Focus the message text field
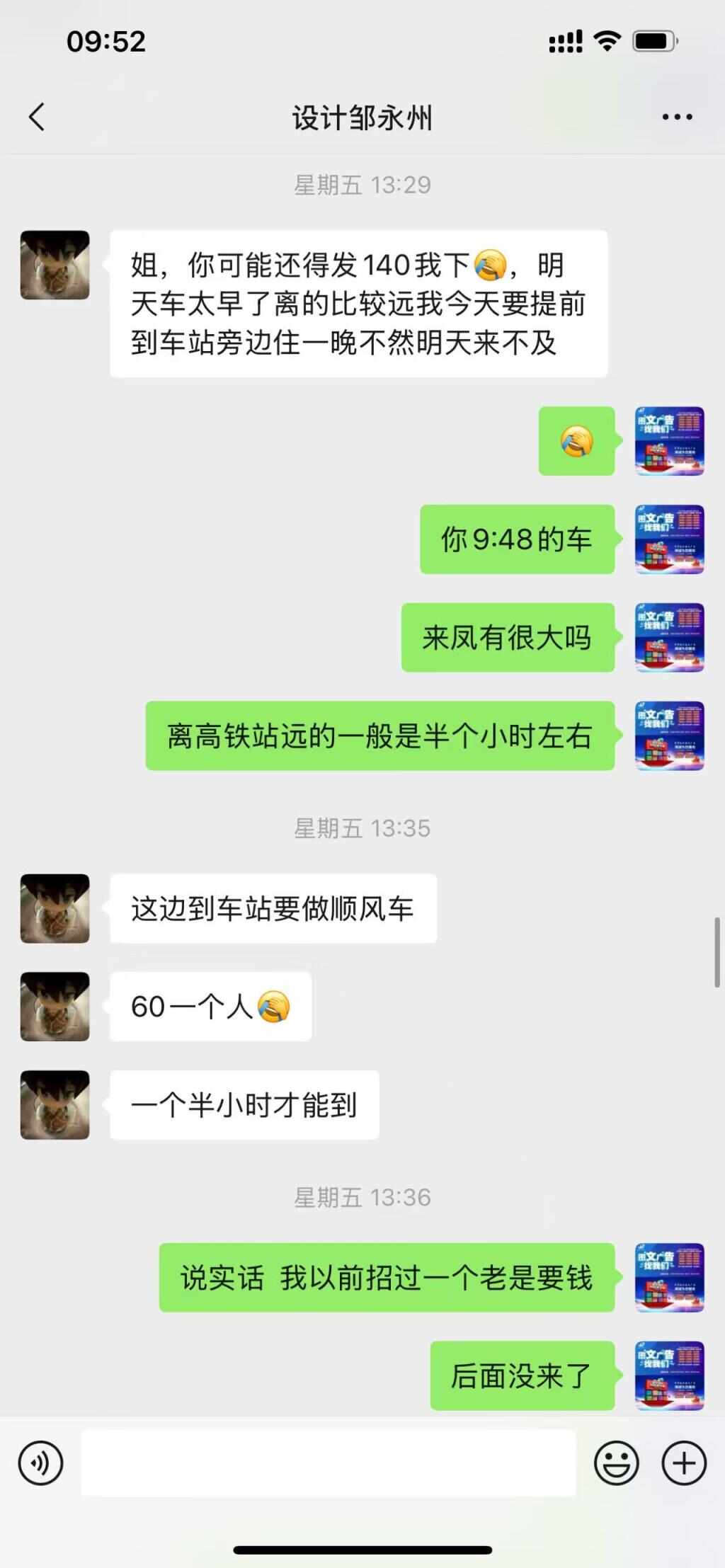Screen dimensions: 725x1568 point(328,1463)
